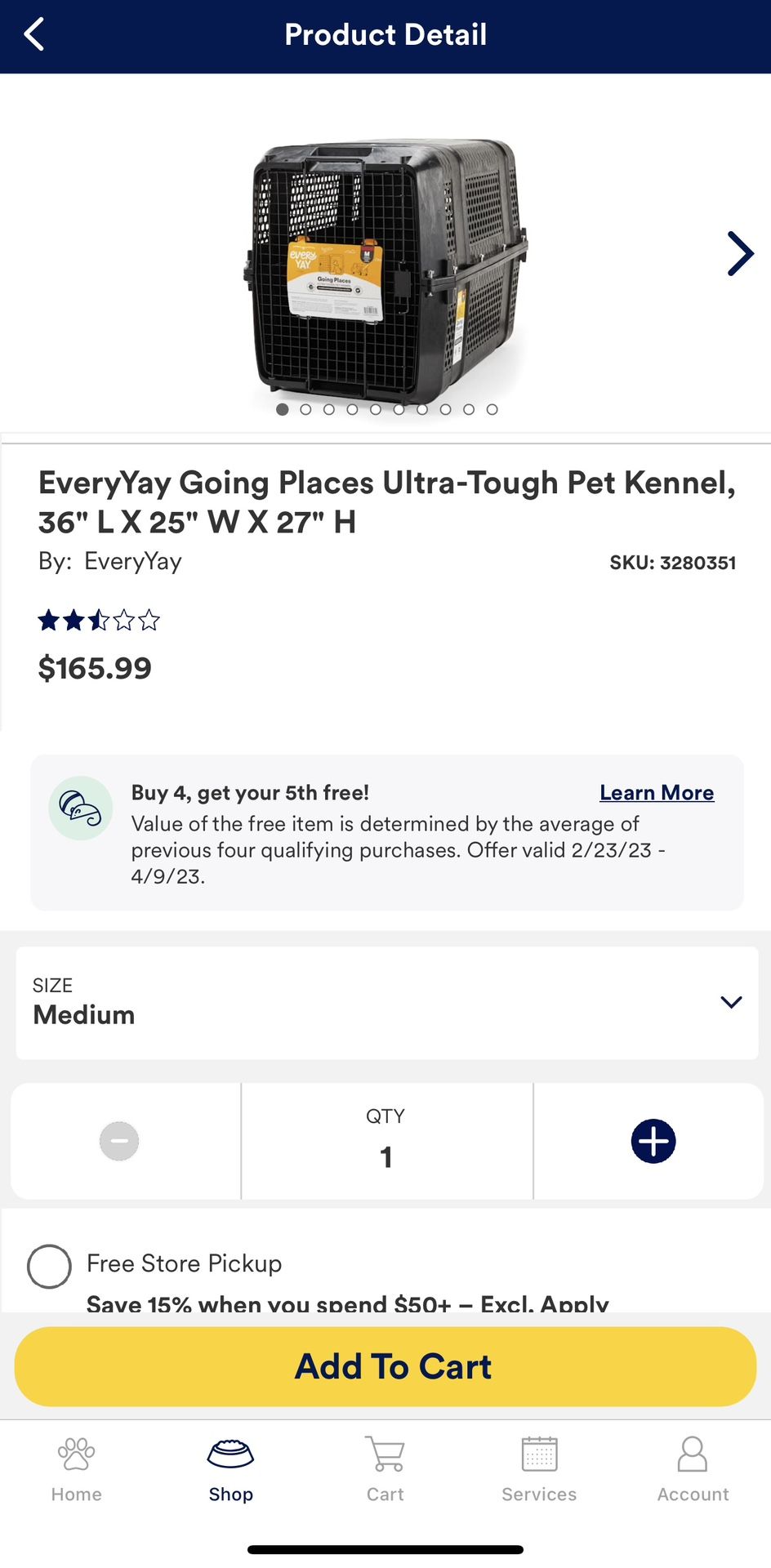Image resolution: width=771 pixels, height=1568 pixels.
Task: Add the kennel to cart
Action: coord(385,1366)
